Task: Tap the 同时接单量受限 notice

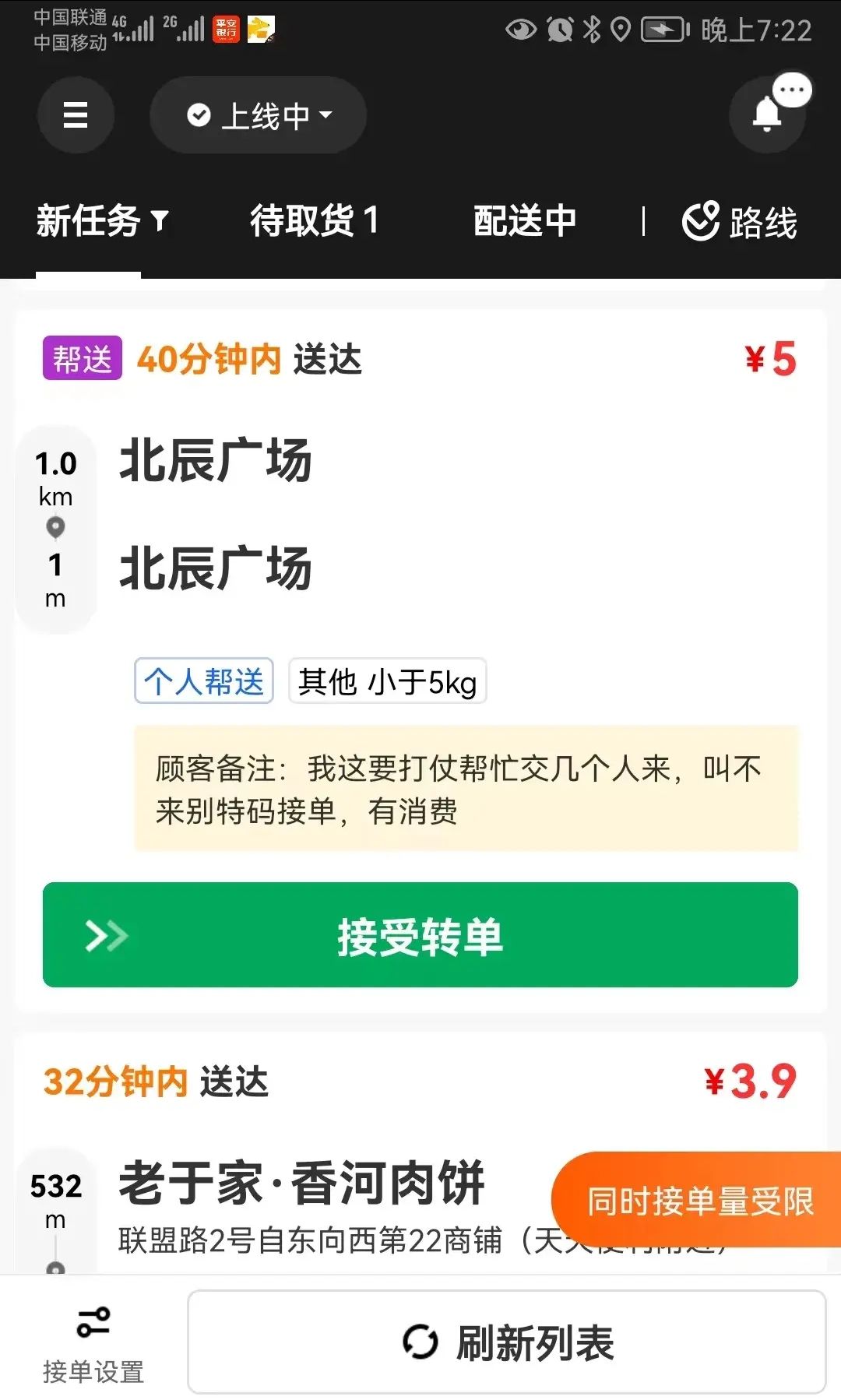Action: [699, 1201]
